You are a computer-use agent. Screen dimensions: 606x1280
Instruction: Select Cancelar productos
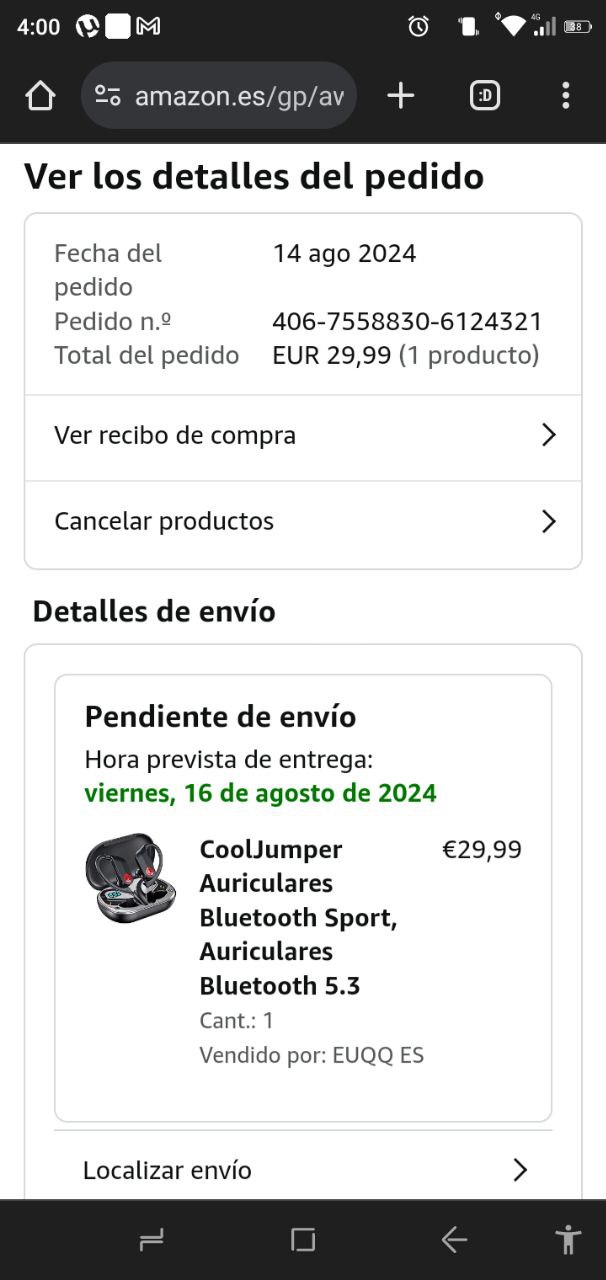click(x=302, y=522)
